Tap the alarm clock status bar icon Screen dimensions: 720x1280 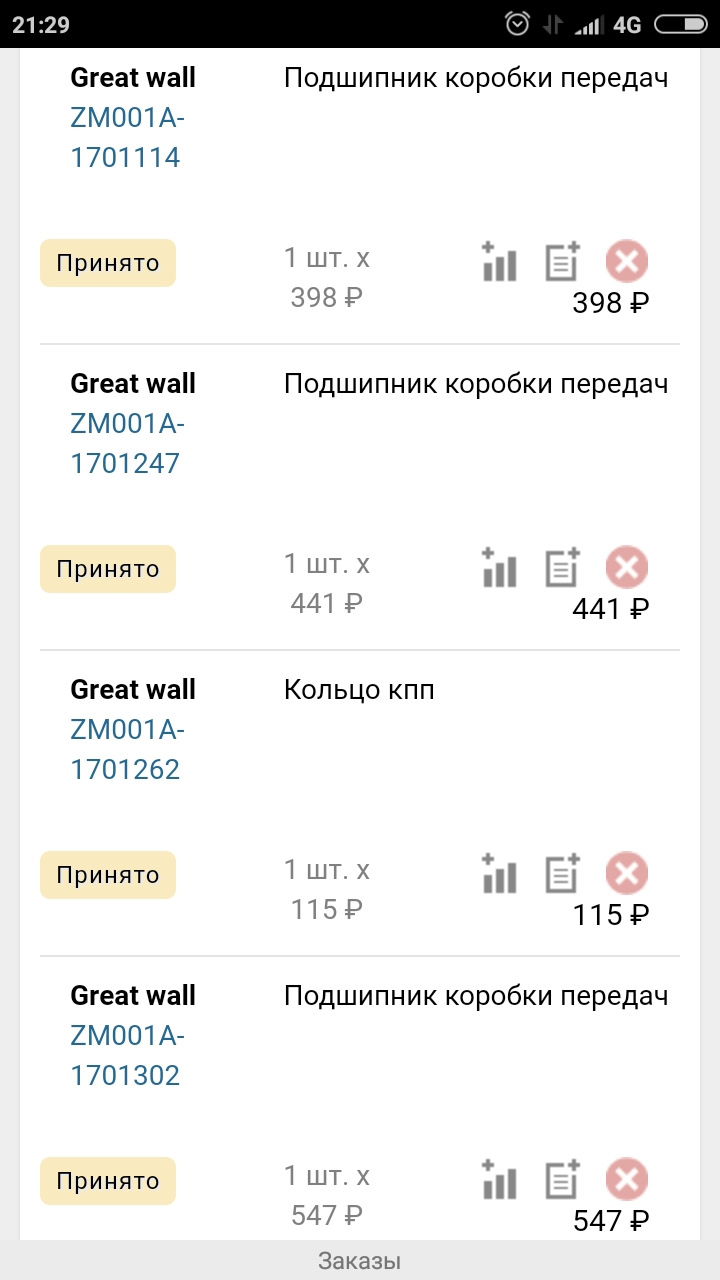[x=516, y=23]
